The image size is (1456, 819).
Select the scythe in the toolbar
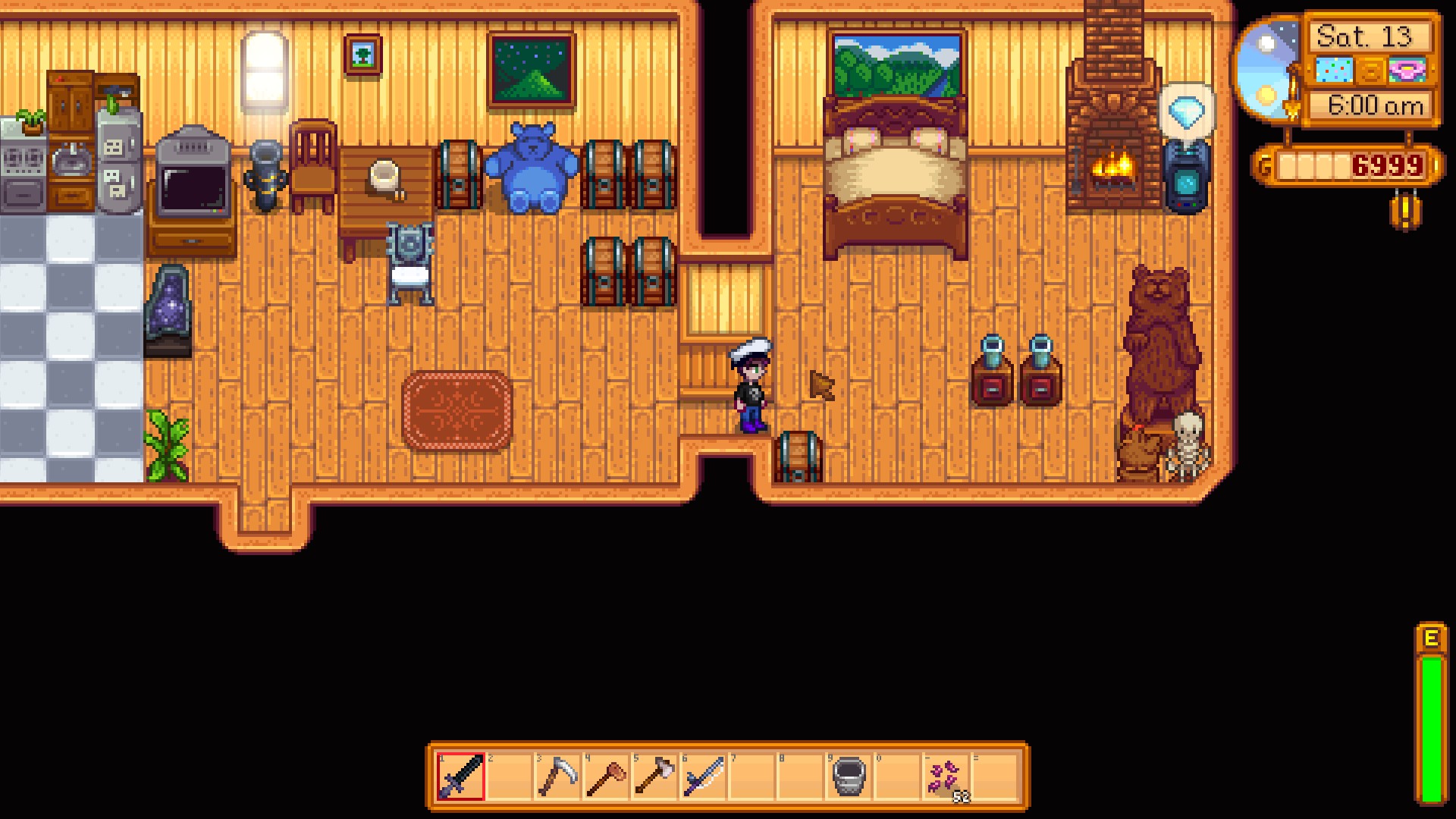(x=557, y=777)
